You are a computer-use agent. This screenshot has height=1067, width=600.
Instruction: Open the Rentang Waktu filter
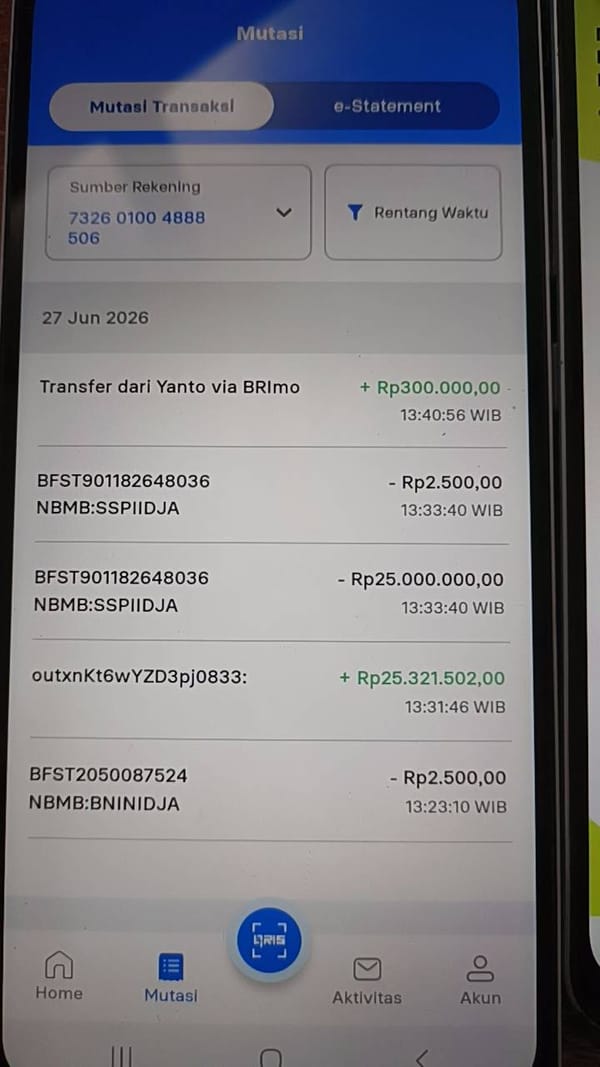414,212
